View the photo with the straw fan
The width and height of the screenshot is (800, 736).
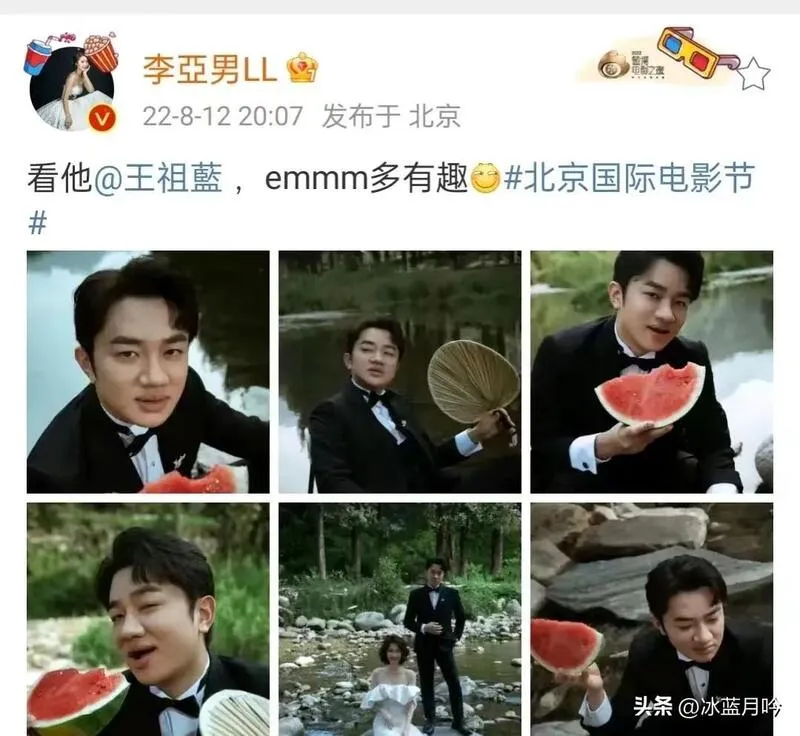[x=400, y=372]
